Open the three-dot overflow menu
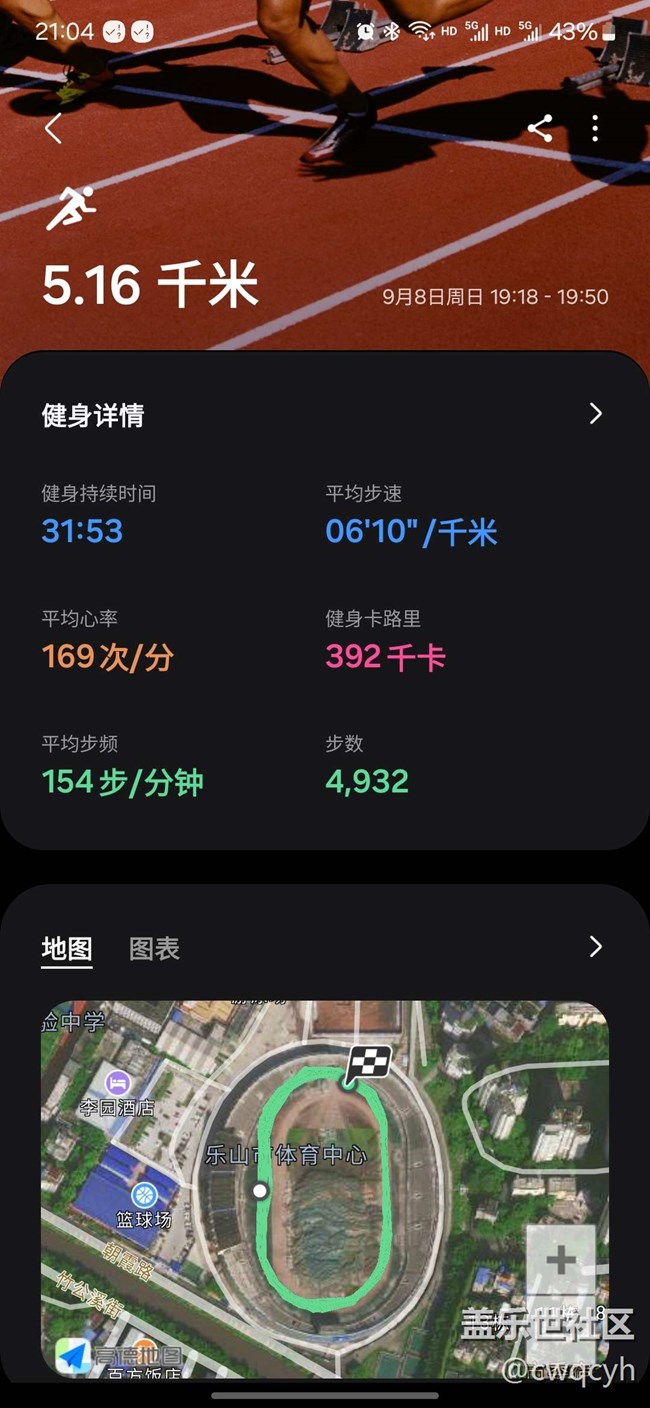Screen dimensions: 650x1408 pyautogui.click(x=595, y=128)
